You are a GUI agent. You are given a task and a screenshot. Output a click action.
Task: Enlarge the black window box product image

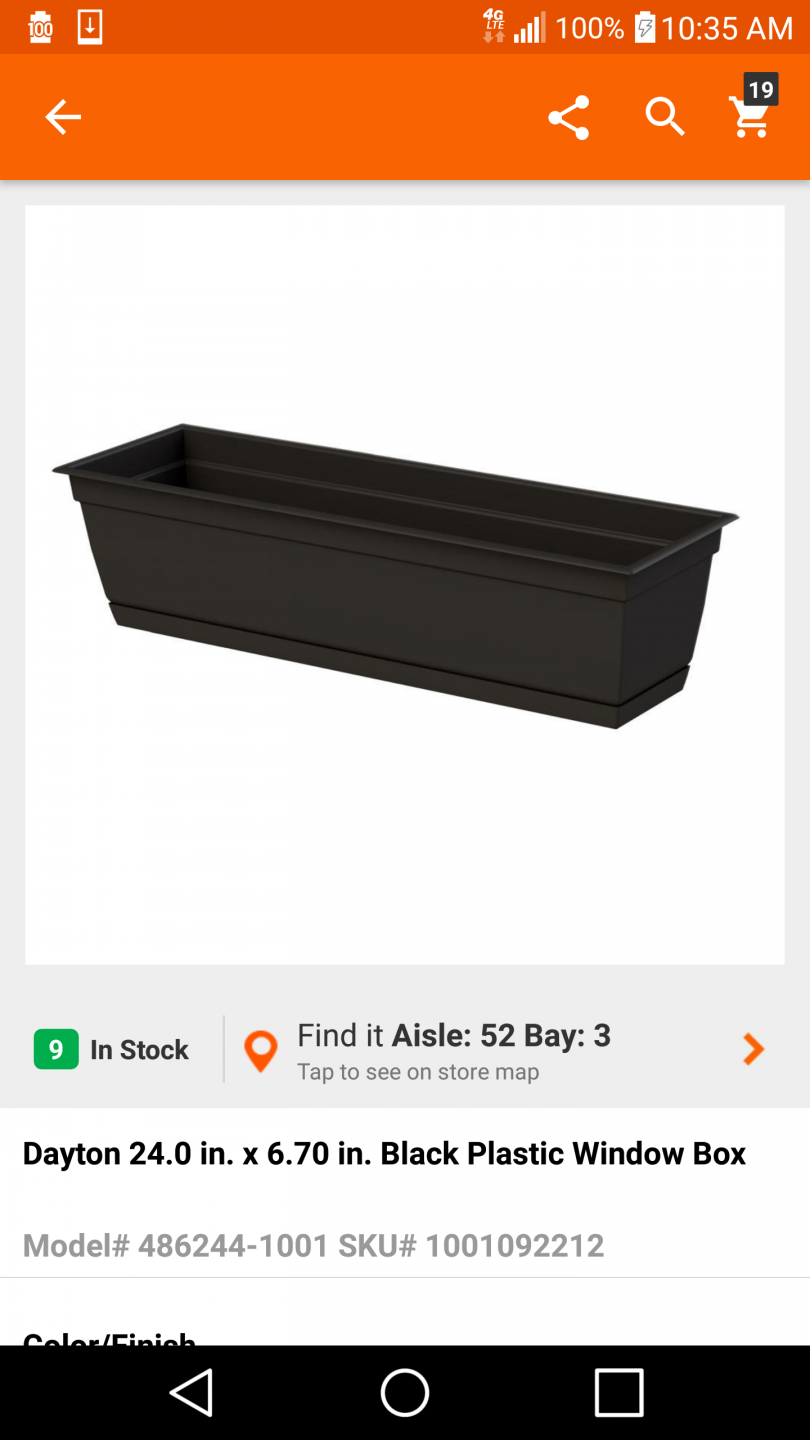[404, 584]
